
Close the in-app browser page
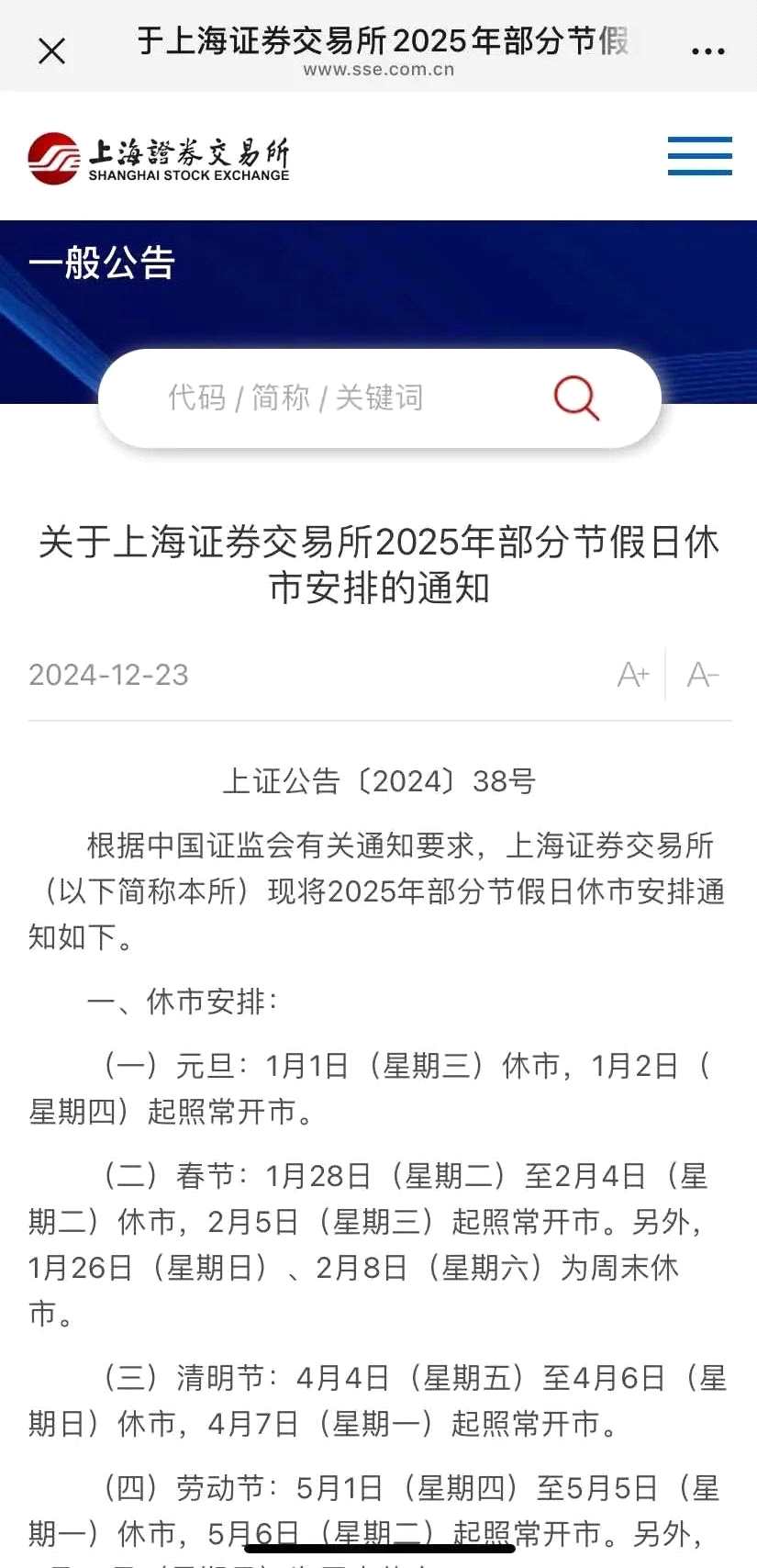(x=52, y=50)
